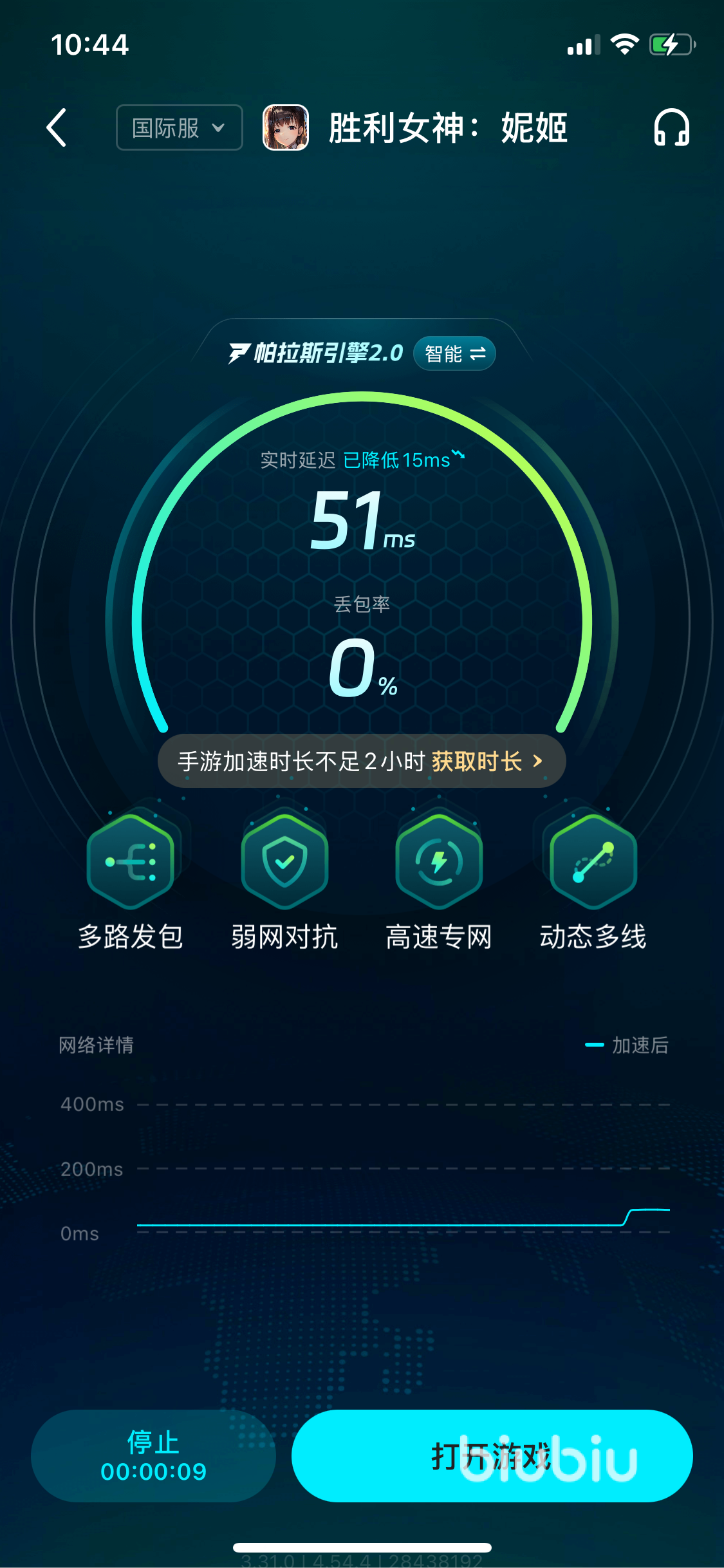
Task: Open the 国际服 server dropdown
Action: [x=179, y=127]
